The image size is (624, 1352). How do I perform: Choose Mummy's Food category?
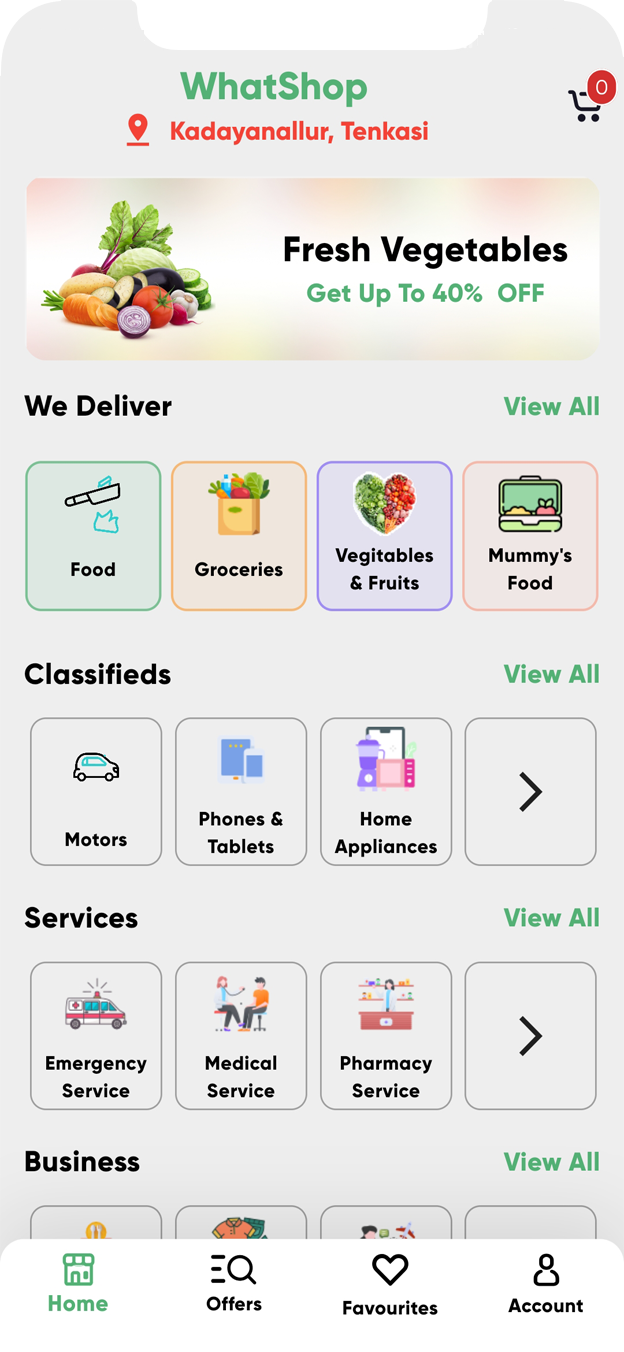tap(530, 535)
